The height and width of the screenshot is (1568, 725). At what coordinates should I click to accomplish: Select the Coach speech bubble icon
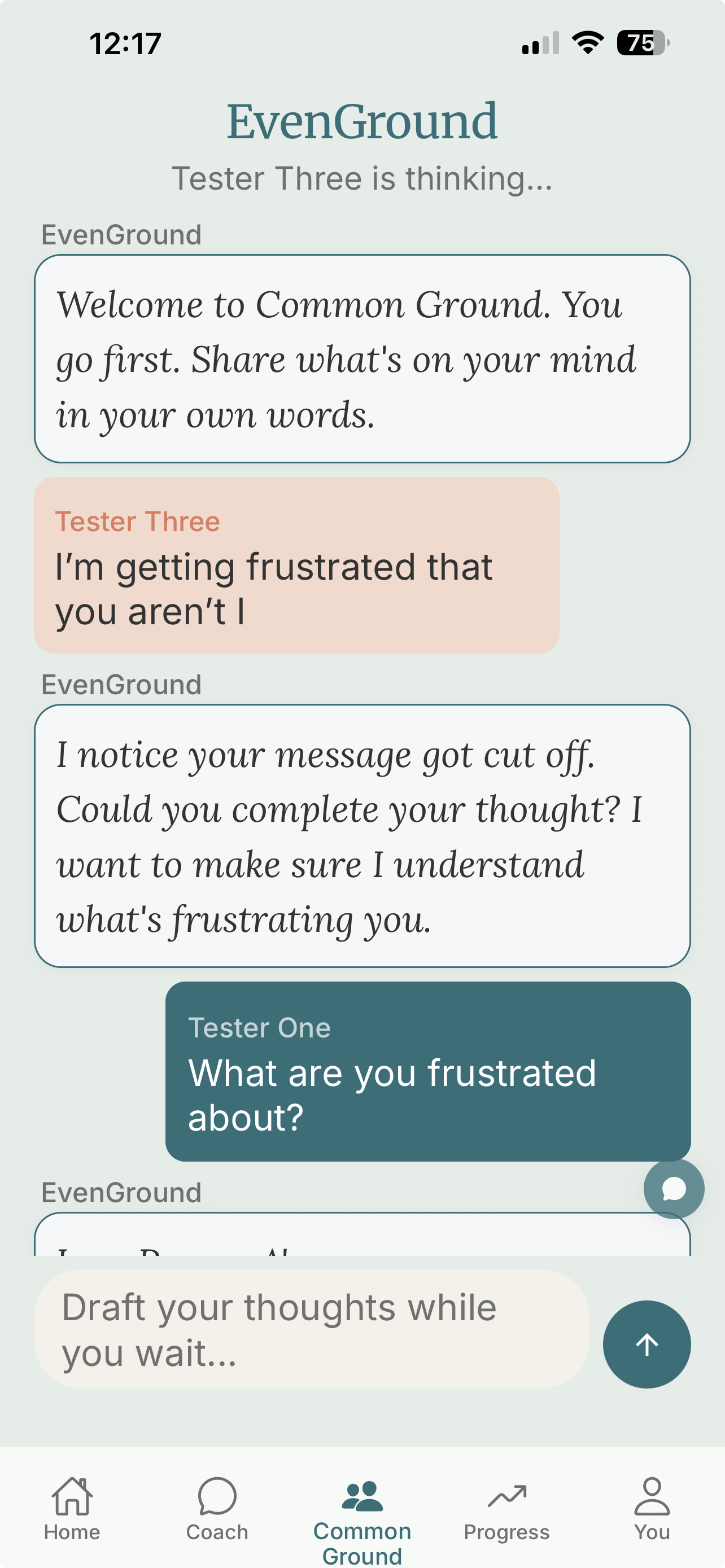217,1497
